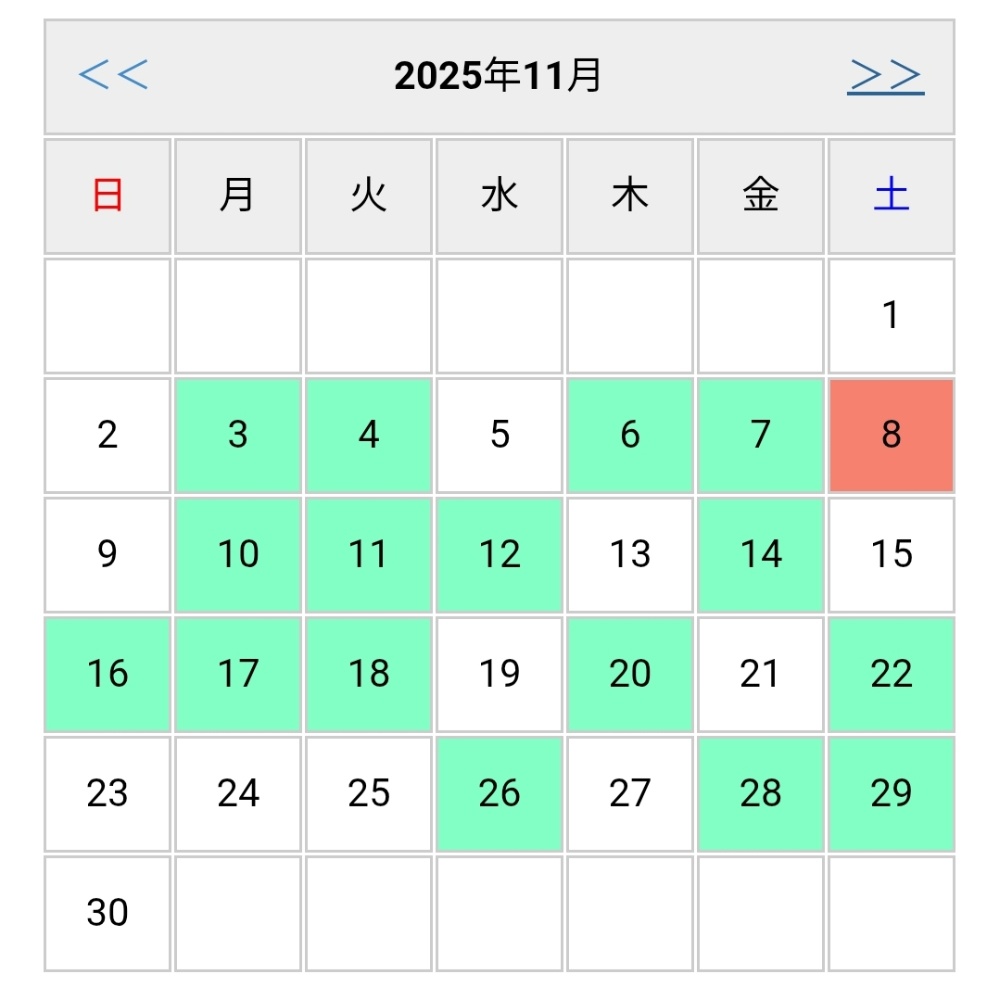Go to the previous month
This screenshot has width=1000, height=986.
(113, 76)
